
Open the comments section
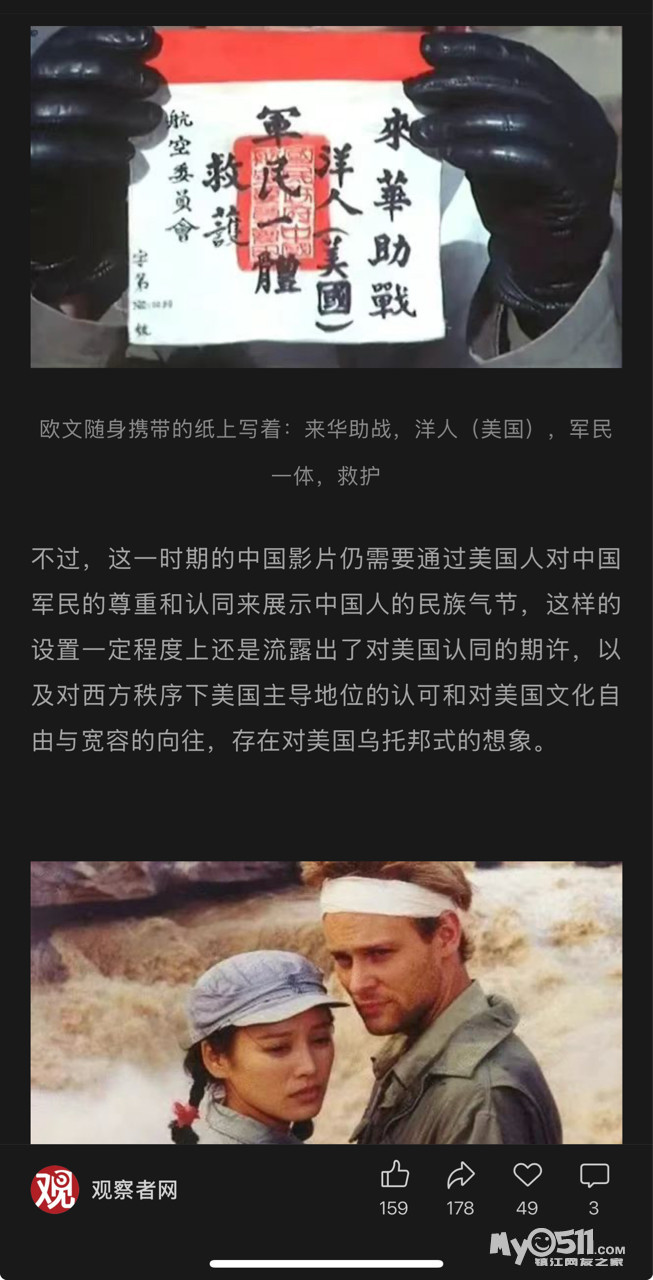coord(594,1176)
